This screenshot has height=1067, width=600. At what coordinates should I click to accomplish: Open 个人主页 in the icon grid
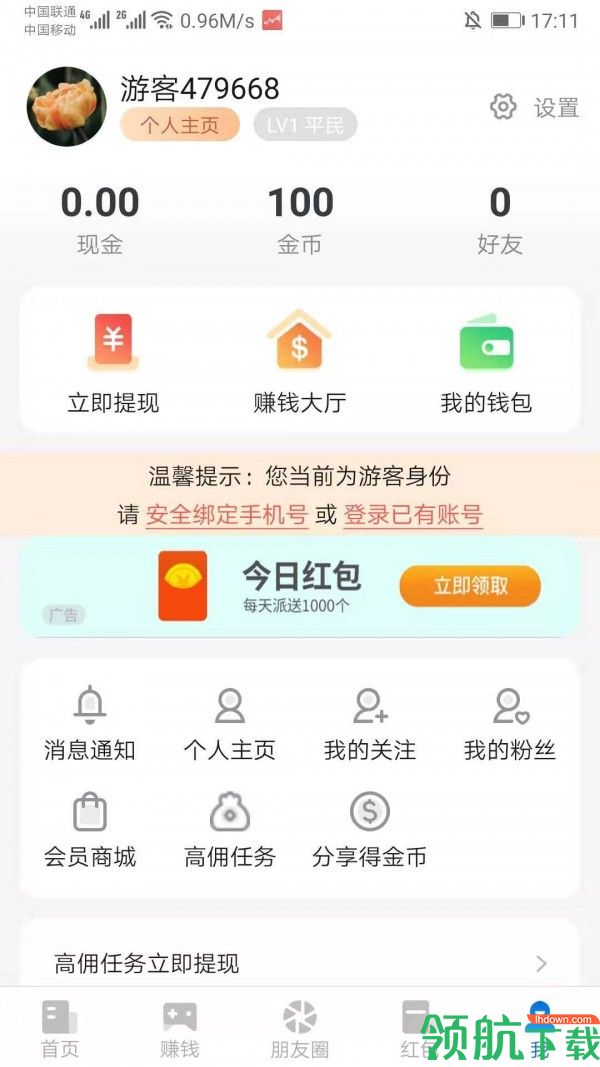click(230, 724)
